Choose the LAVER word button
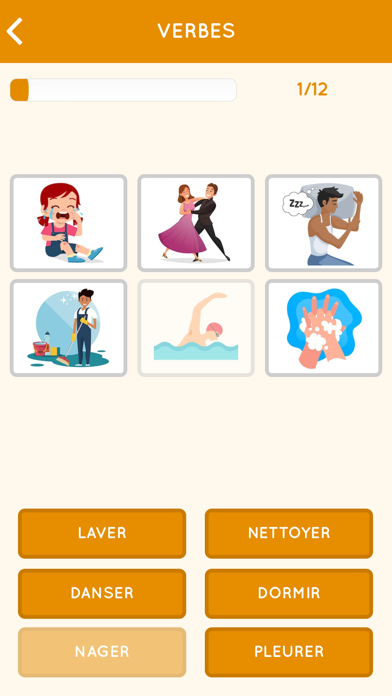This screenshot has height=696, width=392. tap(102, 533)
